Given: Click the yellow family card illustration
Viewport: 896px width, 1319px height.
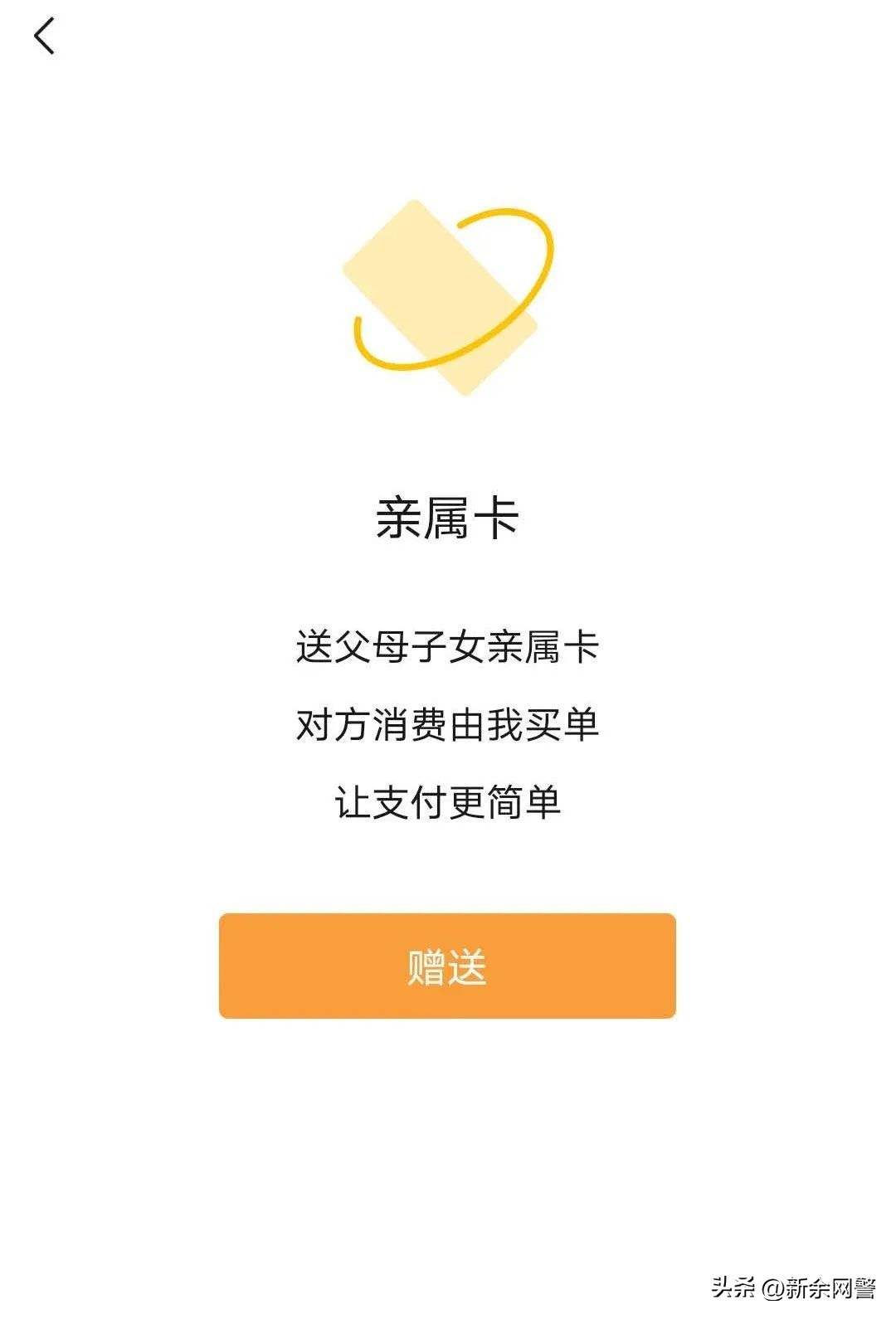Looking at the screenshot, I should [444, 294].
